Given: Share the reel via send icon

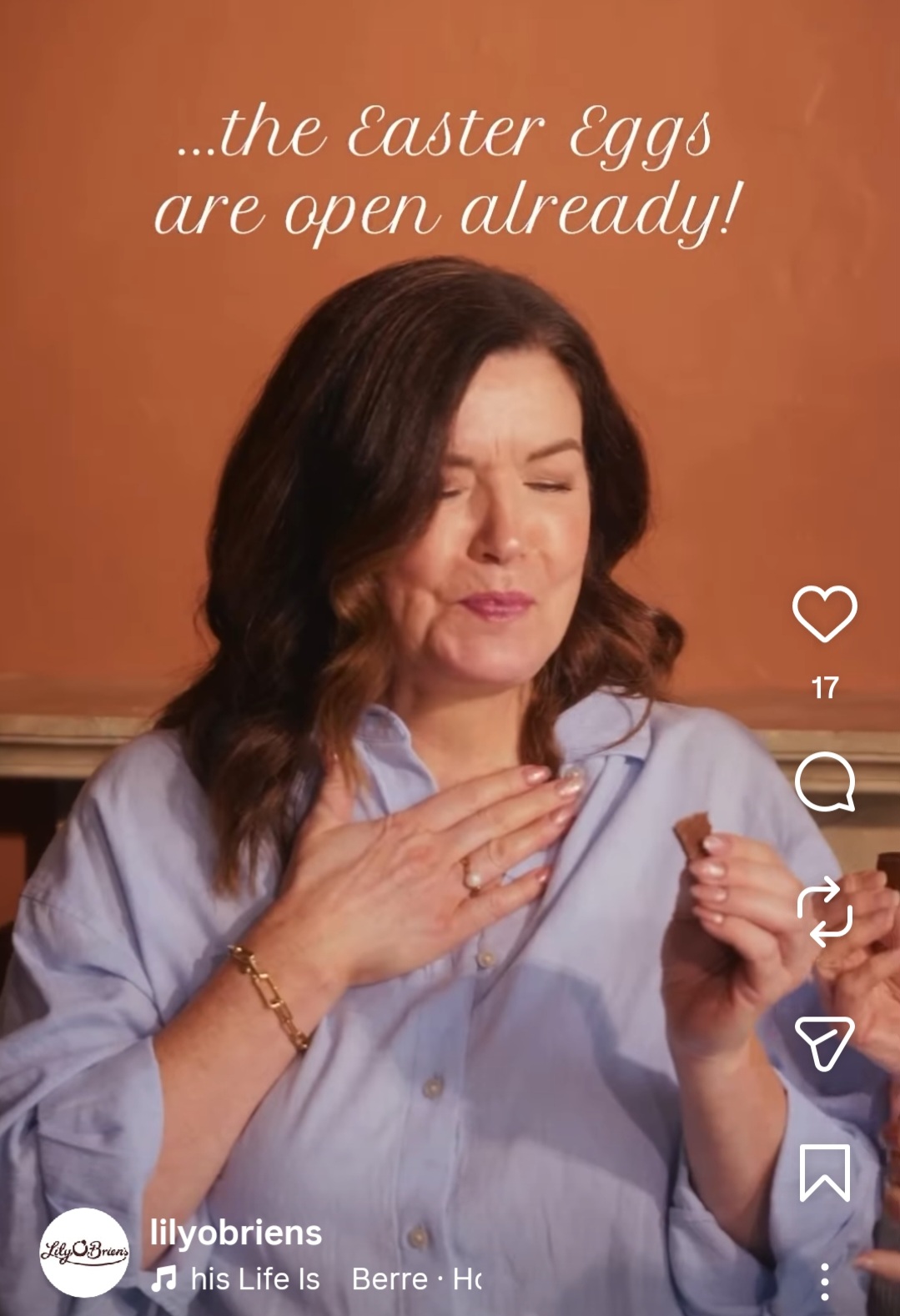Looking at the screenshot, I should [824, 1042].
